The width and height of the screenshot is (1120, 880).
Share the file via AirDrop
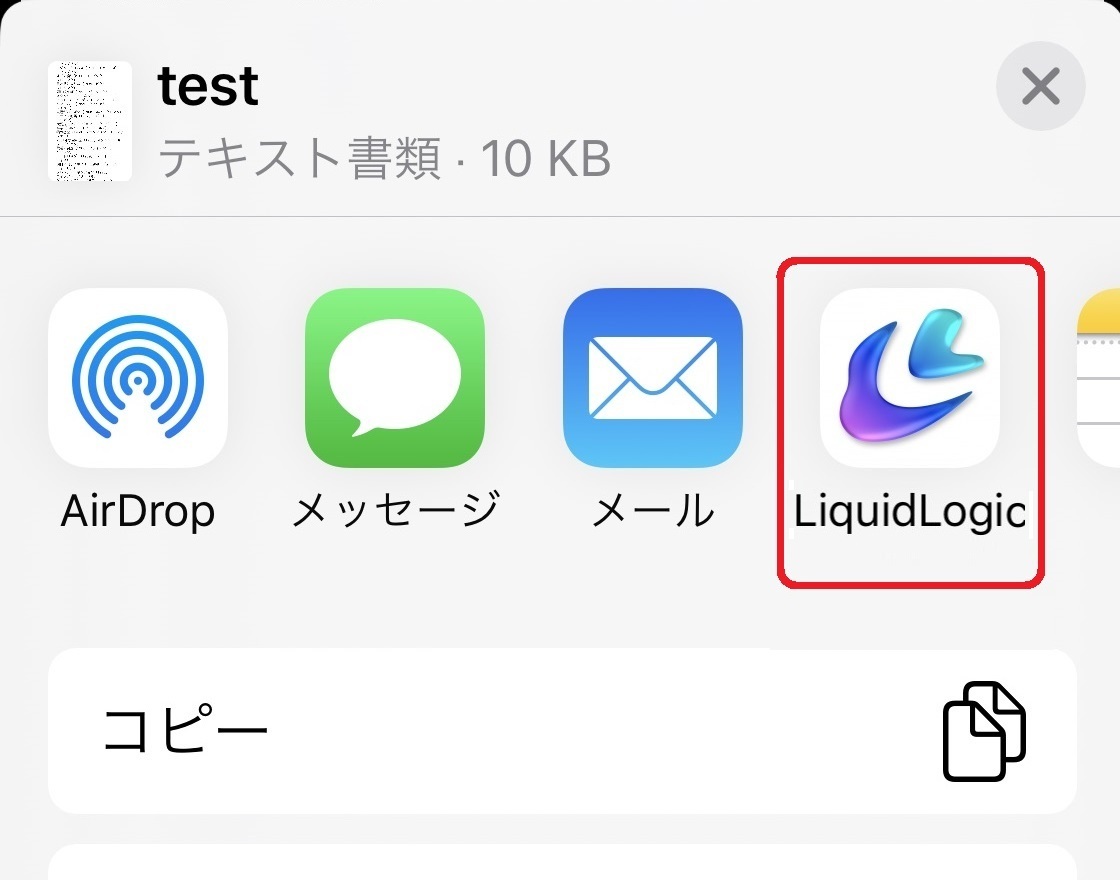(138, 378)
